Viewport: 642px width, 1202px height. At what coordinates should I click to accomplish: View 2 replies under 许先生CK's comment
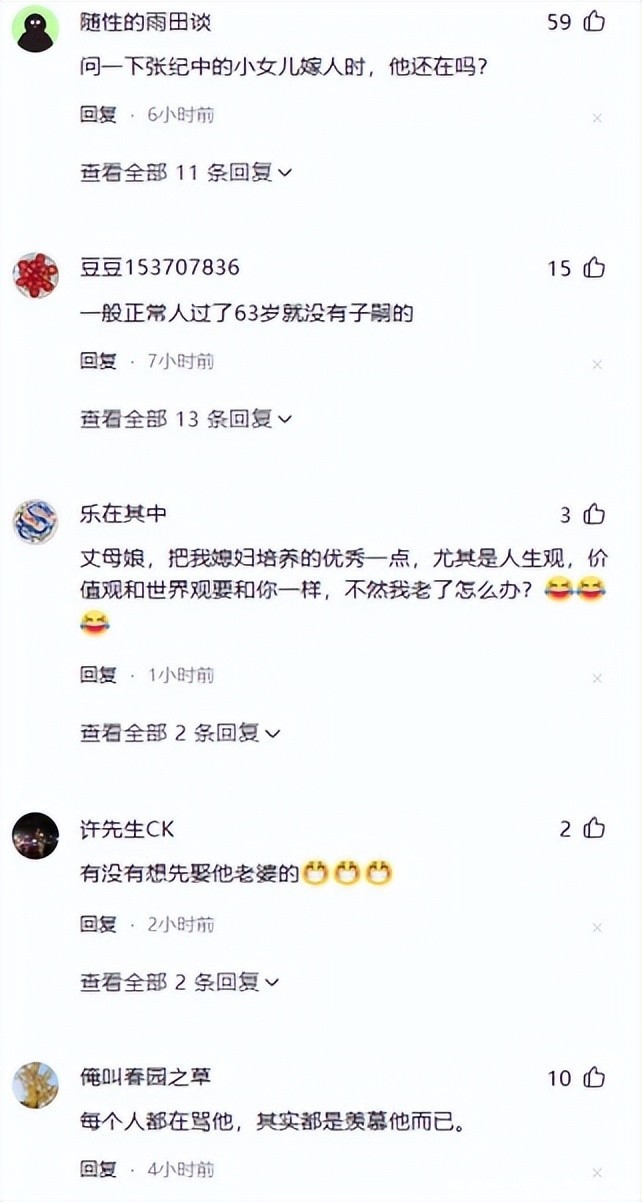[180, 983]
